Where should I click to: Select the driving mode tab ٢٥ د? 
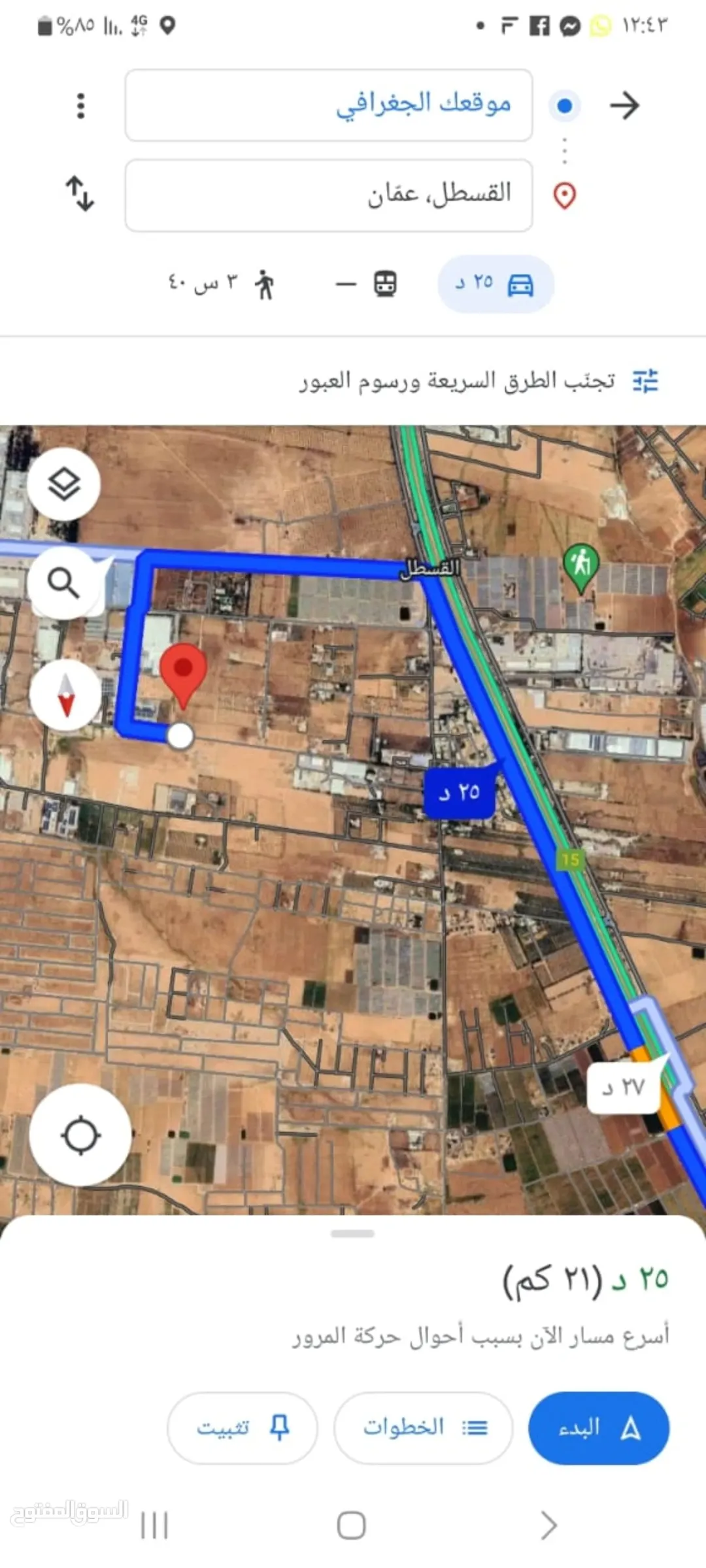click(496, 284)
